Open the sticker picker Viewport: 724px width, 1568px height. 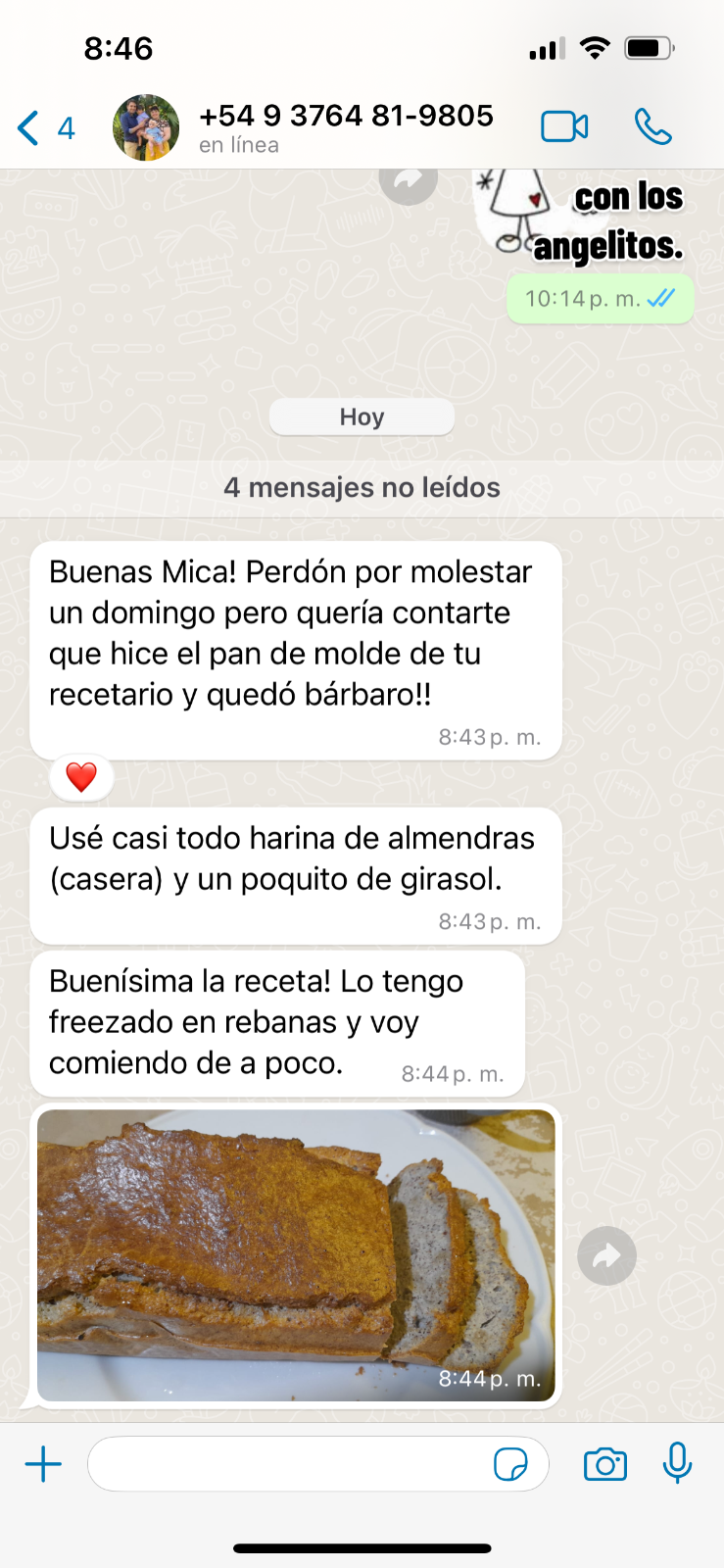coord(510,1465)
